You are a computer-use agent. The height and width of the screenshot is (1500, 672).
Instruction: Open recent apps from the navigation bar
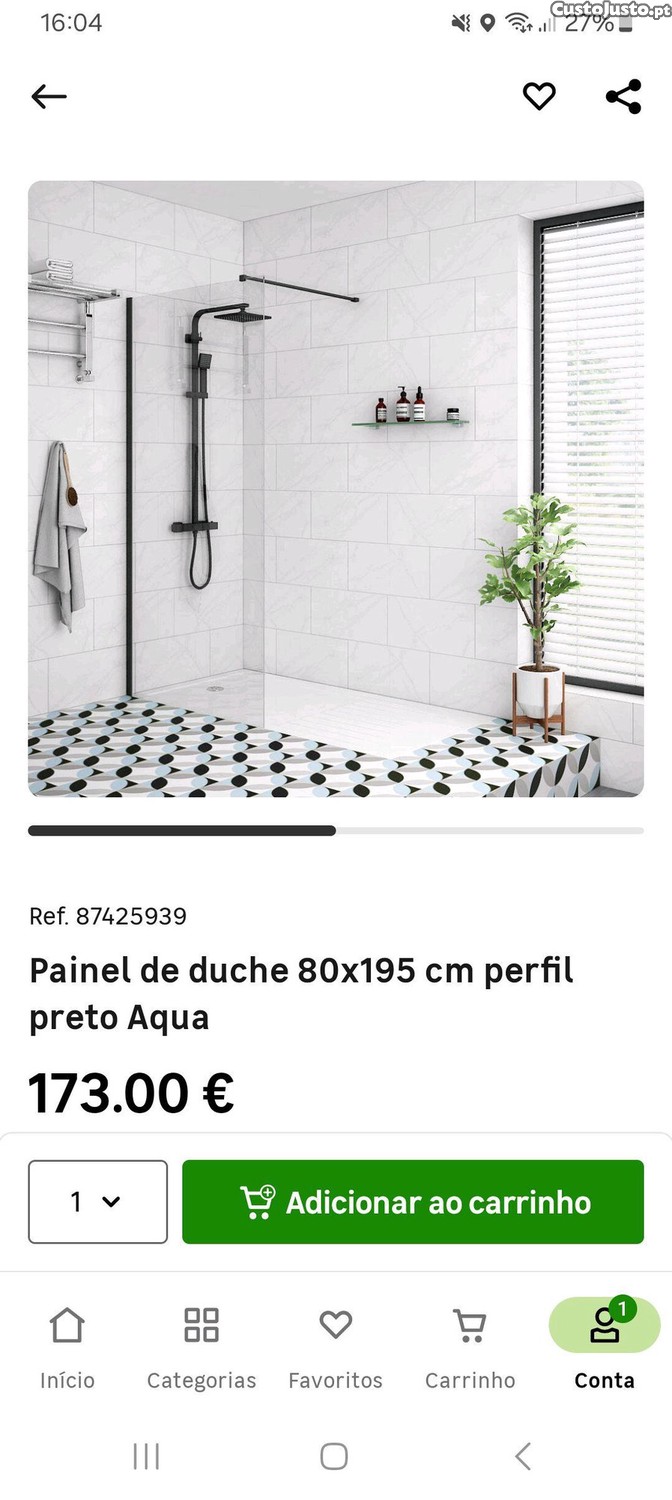coord(146,1456)
